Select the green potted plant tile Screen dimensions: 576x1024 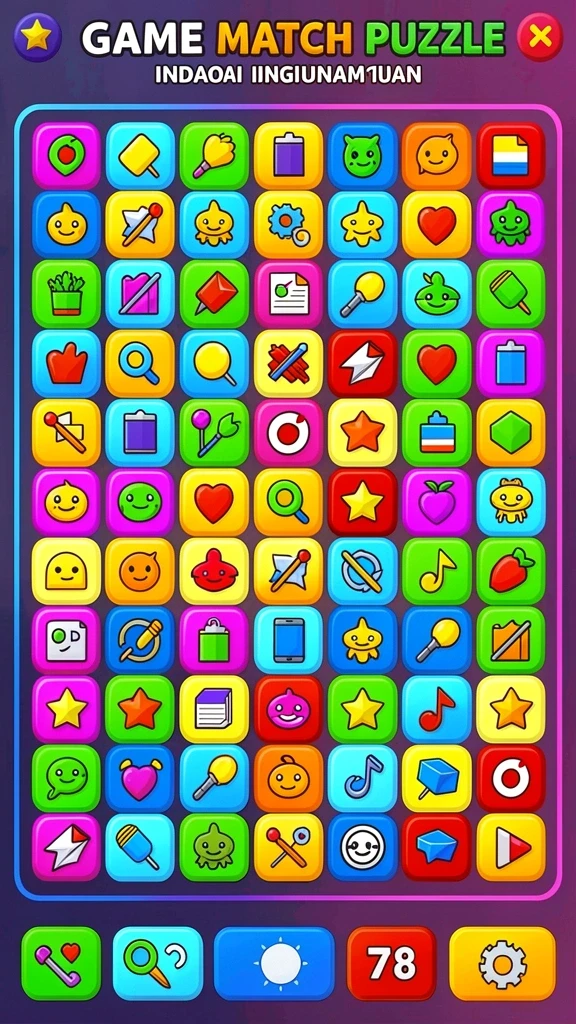coord(66,294)
